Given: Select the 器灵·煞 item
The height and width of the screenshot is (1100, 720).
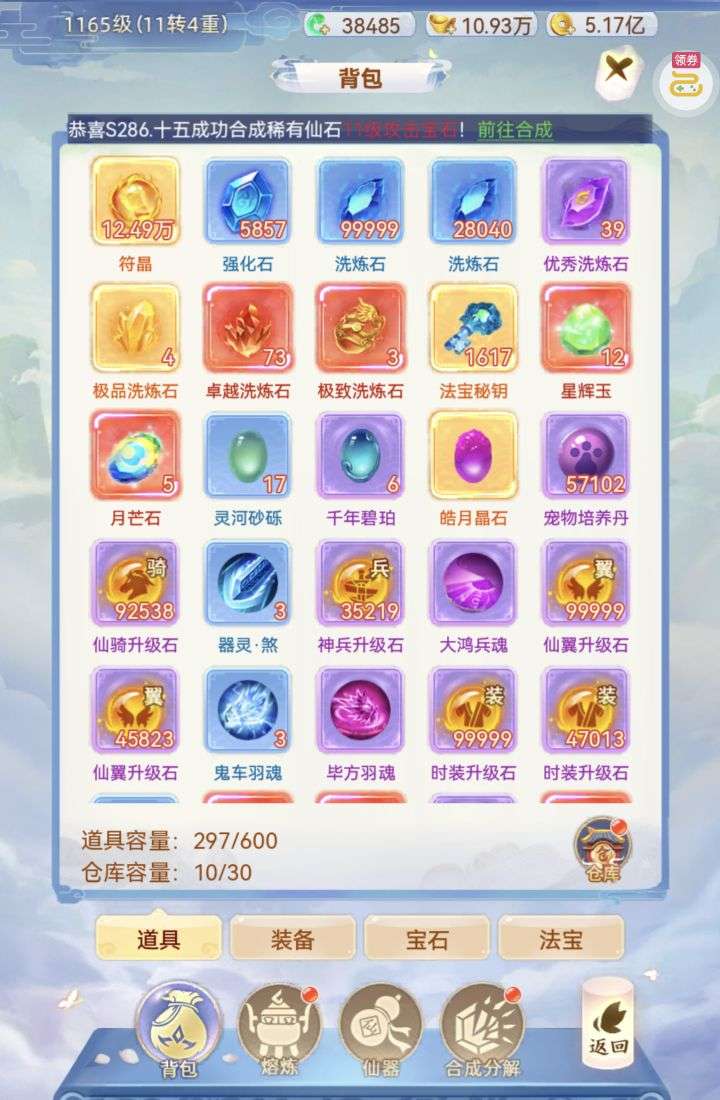Looking at the screenshot, I should (x=248, y=582).
